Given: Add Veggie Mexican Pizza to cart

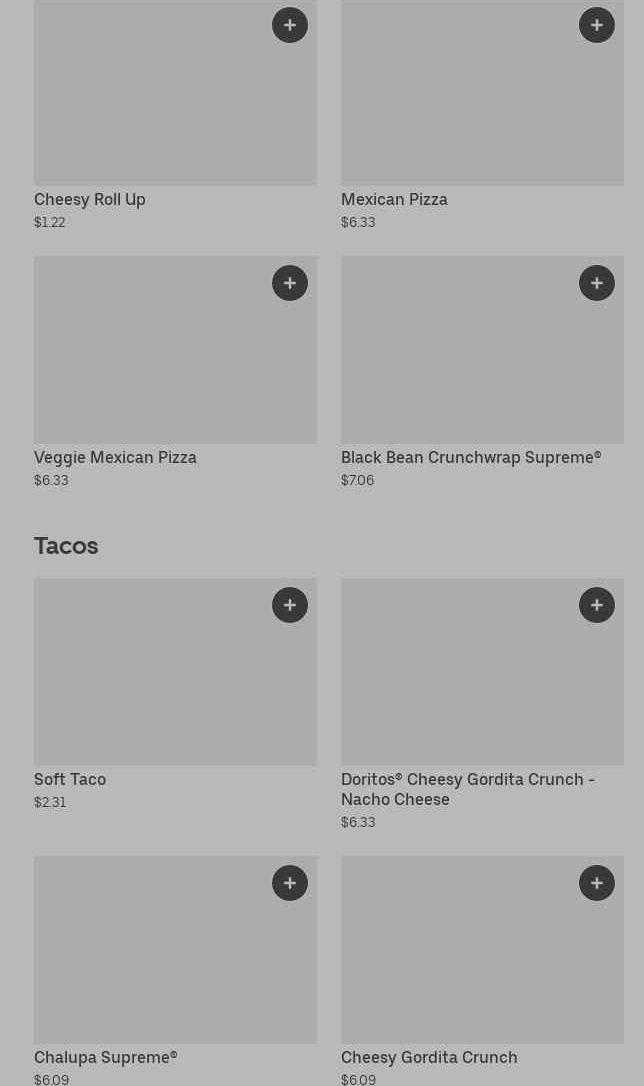Looking at the screenshot, I should 290,283.
